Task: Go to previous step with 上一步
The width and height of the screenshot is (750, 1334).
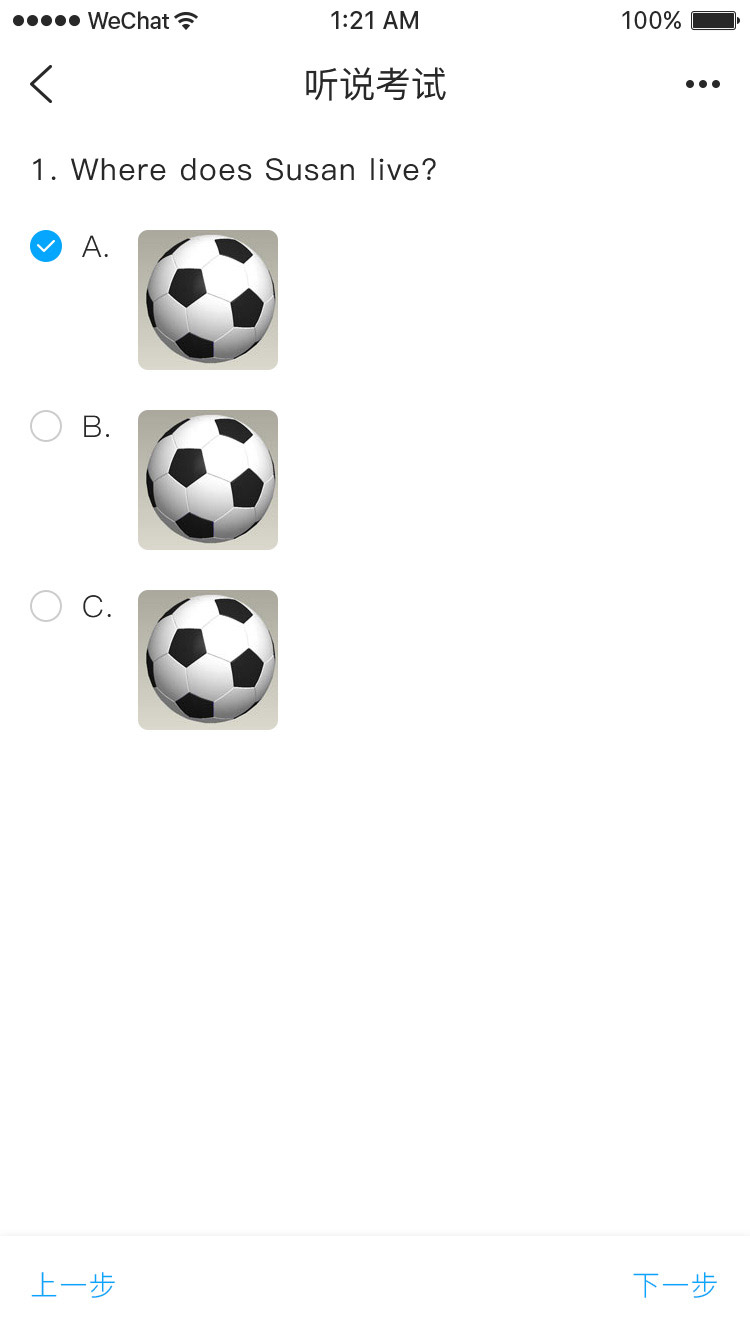Action: click(74, 1285)
